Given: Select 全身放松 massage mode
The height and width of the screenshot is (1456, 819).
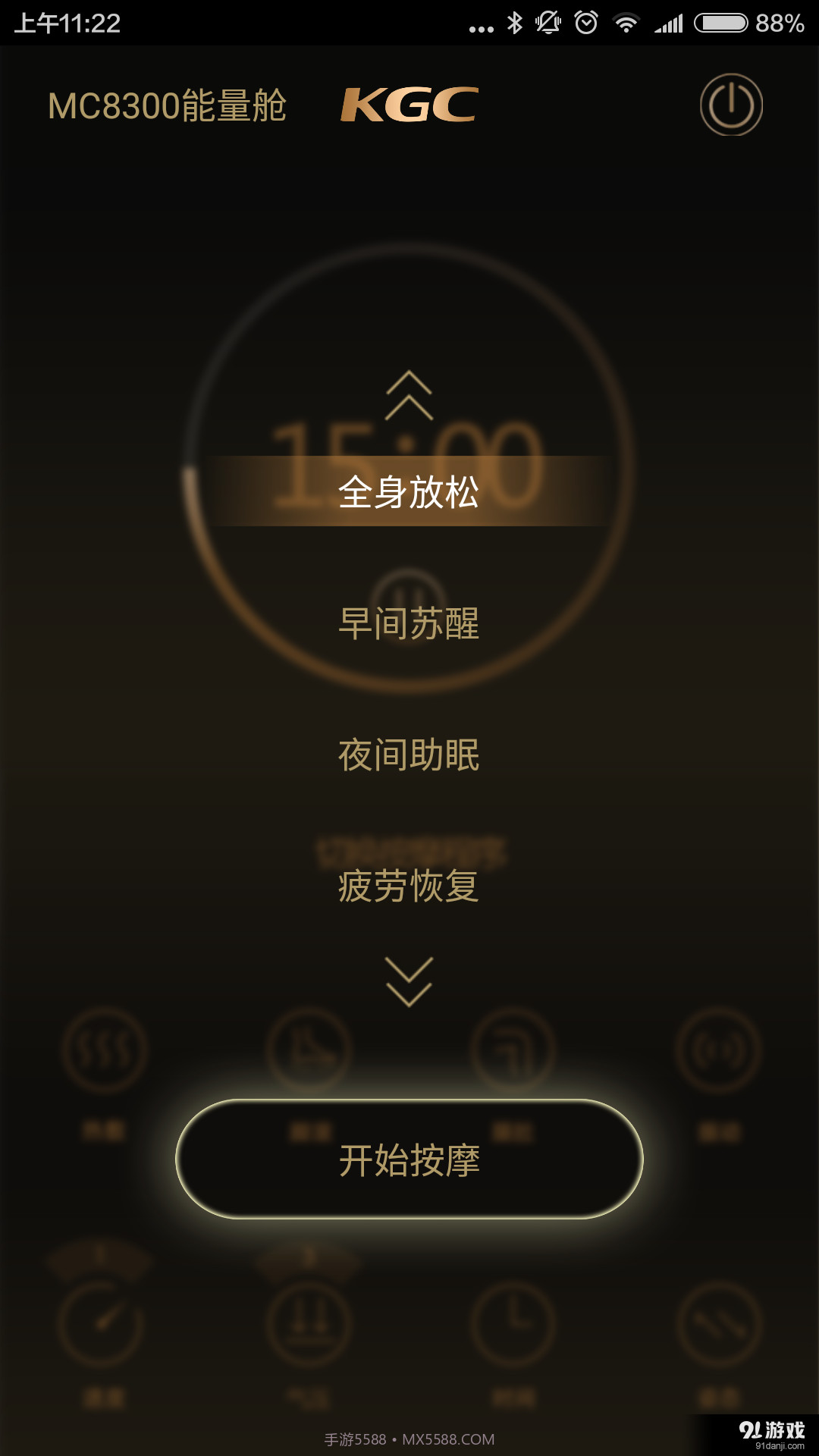Looking at the screenshot, I should pyautogui.click(x=409, y=491).
